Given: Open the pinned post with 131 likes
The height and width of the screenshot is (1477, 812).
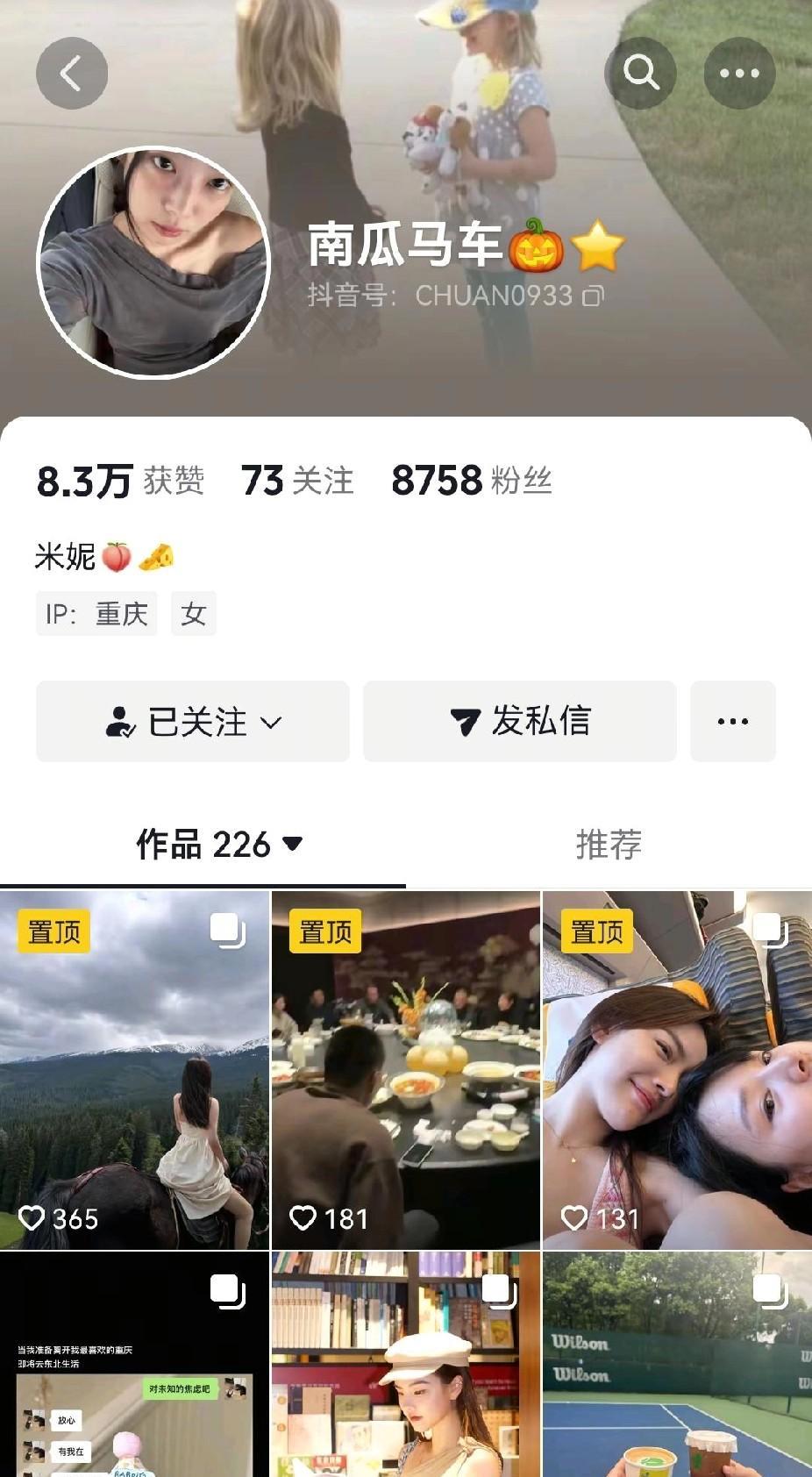Looking at the screenshot, I should 677,1070.
